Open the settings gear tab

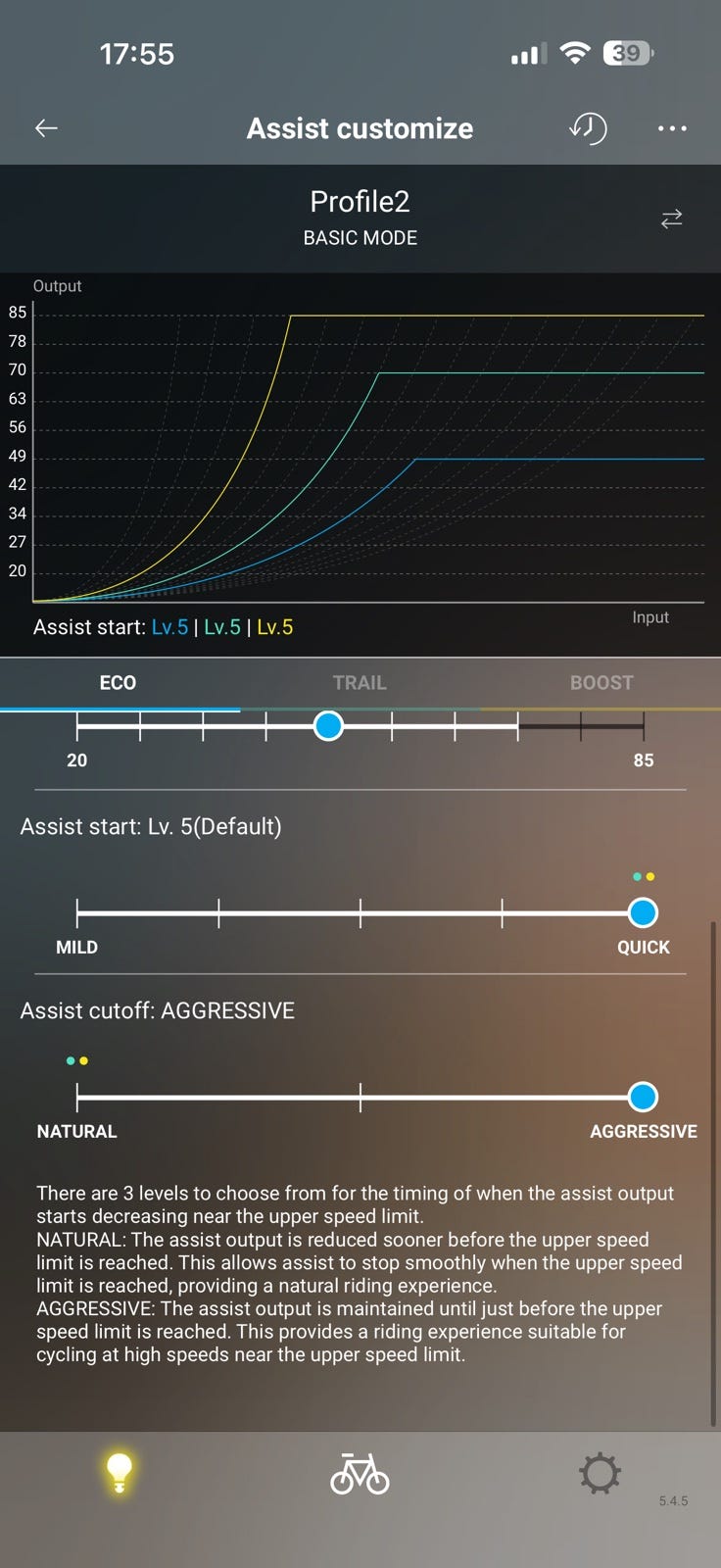click(x=600, y=1473)
